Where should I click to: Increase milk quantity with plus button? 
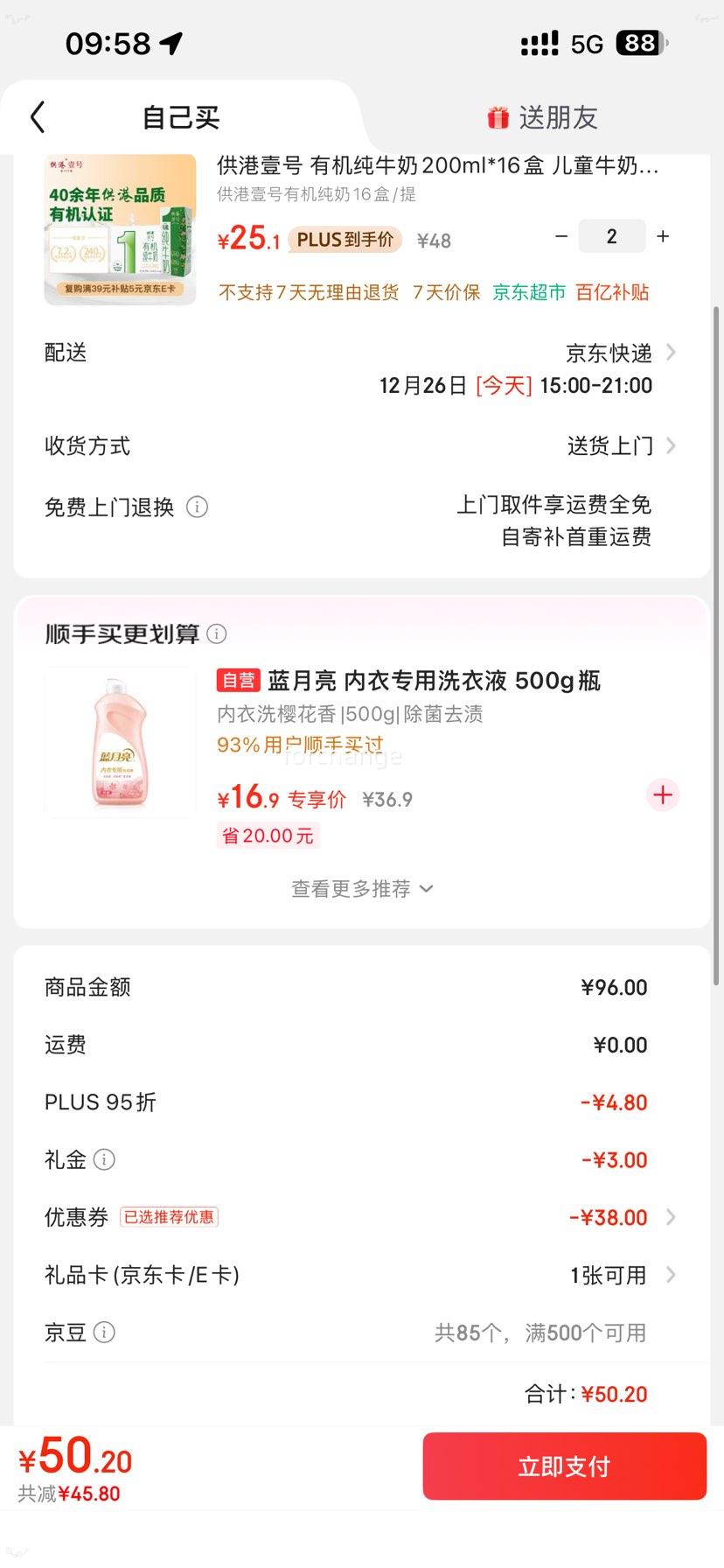click(x=662, y=235)
